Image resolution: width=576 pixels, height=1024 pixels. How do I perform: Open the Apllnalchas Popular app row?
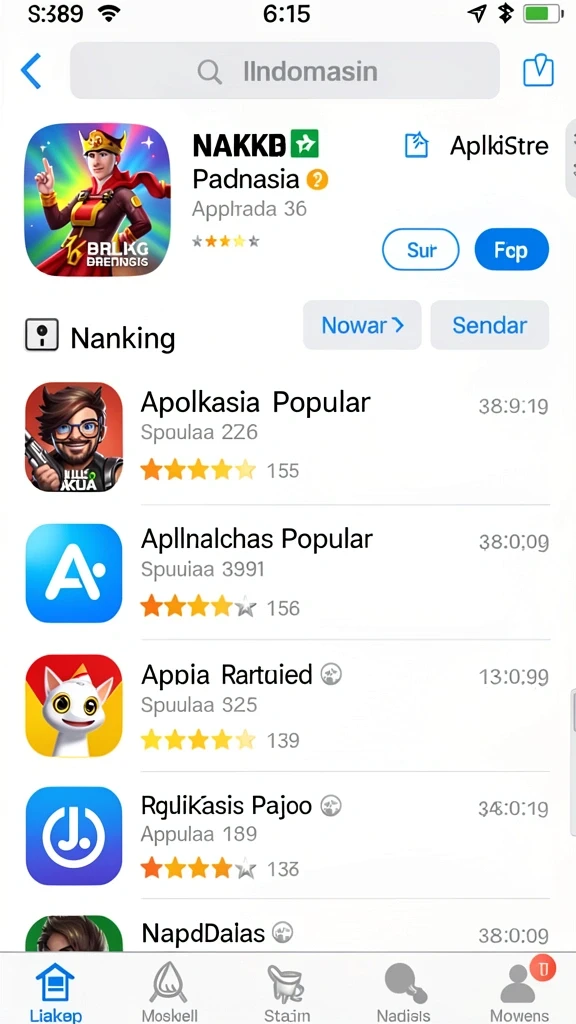tap(287, 573)
